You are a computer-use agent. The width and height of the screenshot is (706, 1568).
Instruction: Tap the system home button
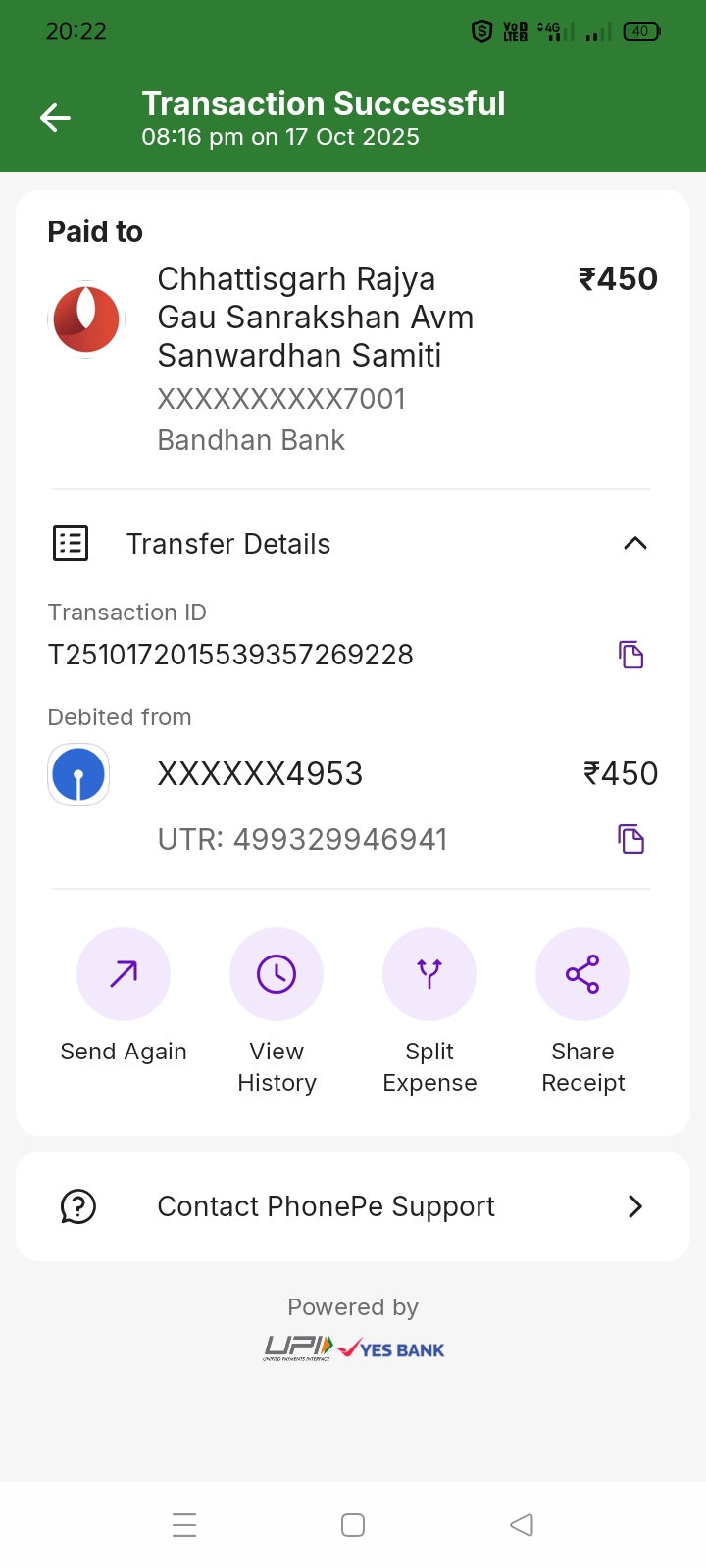(x=353, y=1525)
